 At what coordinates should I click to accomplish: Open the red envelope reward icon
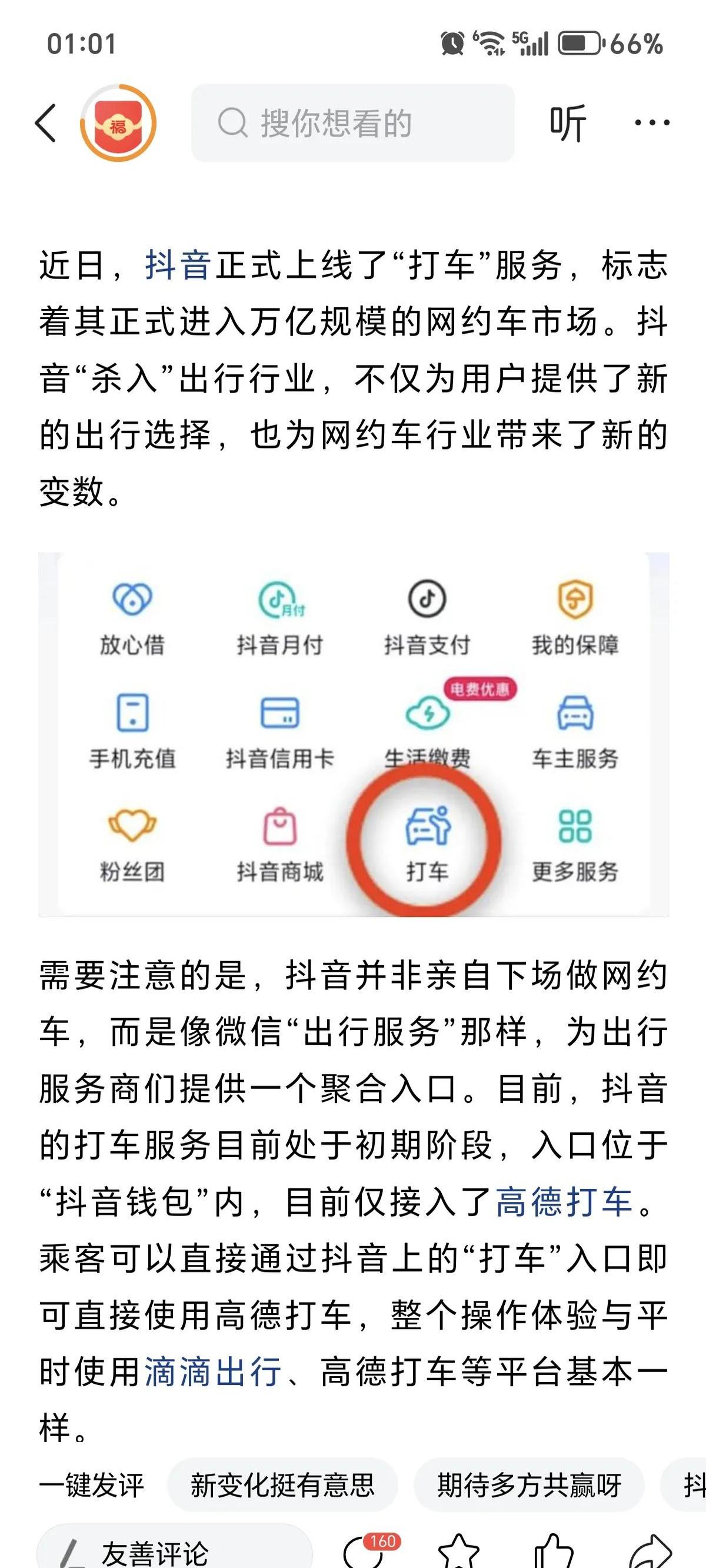(x=119, y=123)
